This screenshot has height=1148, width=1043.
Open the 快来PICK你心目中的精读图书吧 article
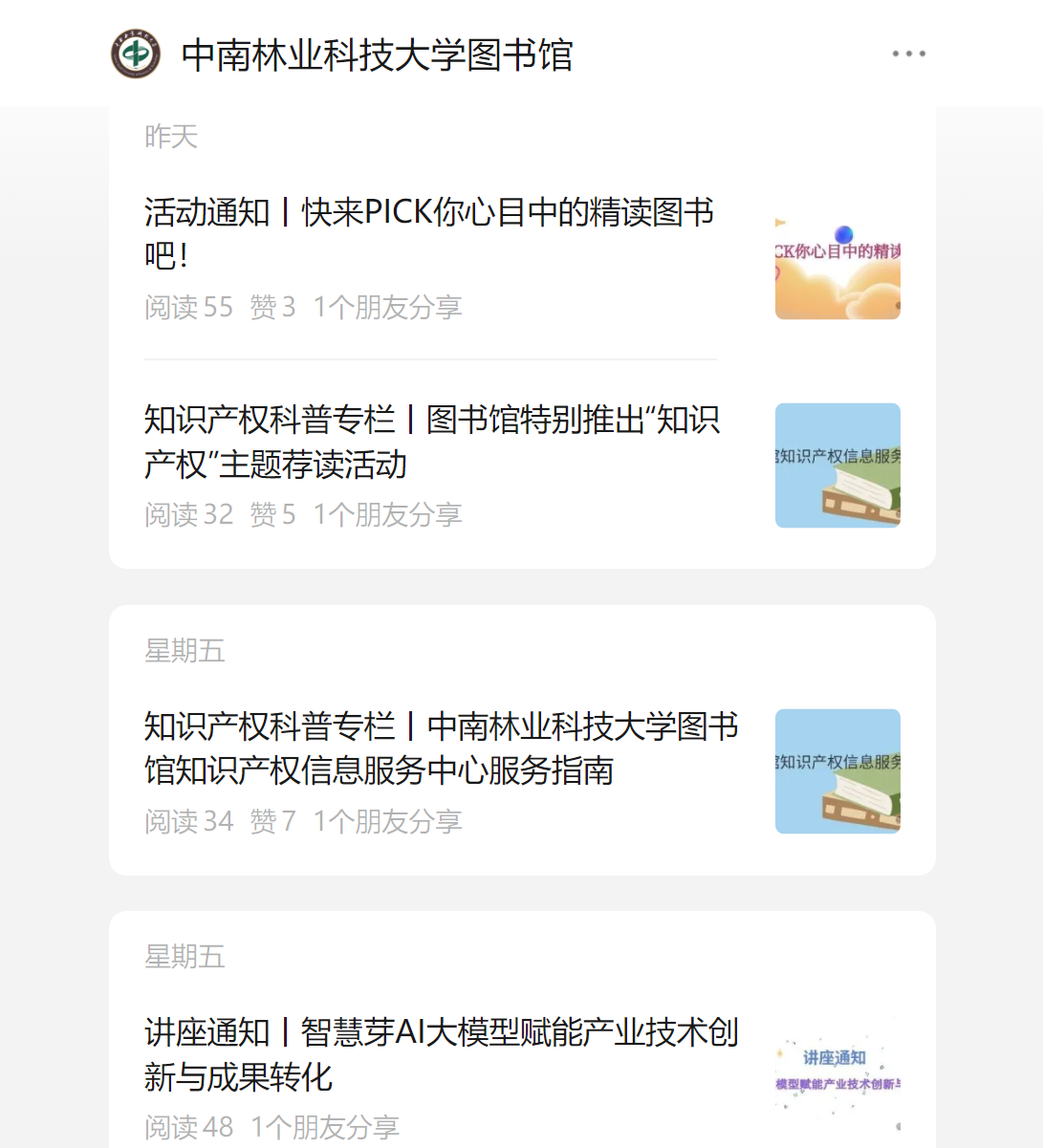(x=429, y=233)
